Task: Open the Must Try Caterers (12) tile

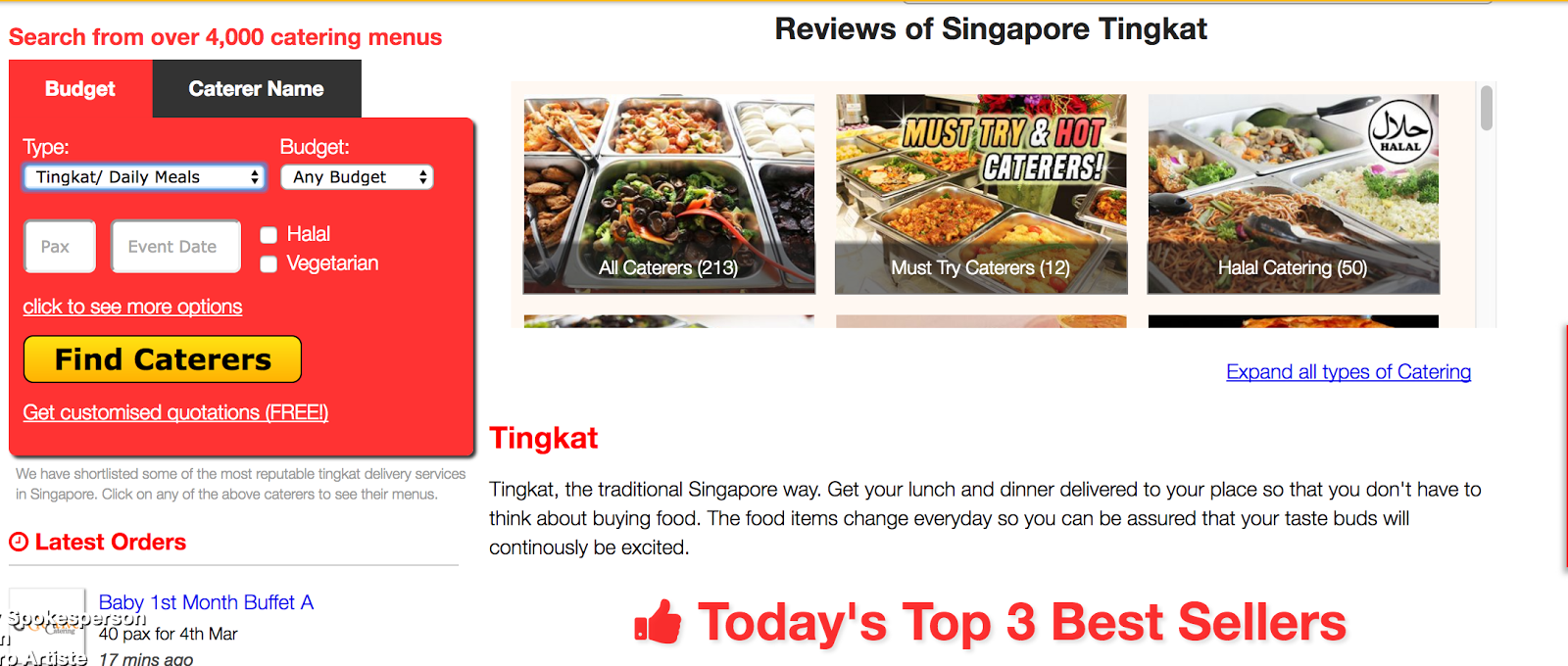Action: click(980, 194)
